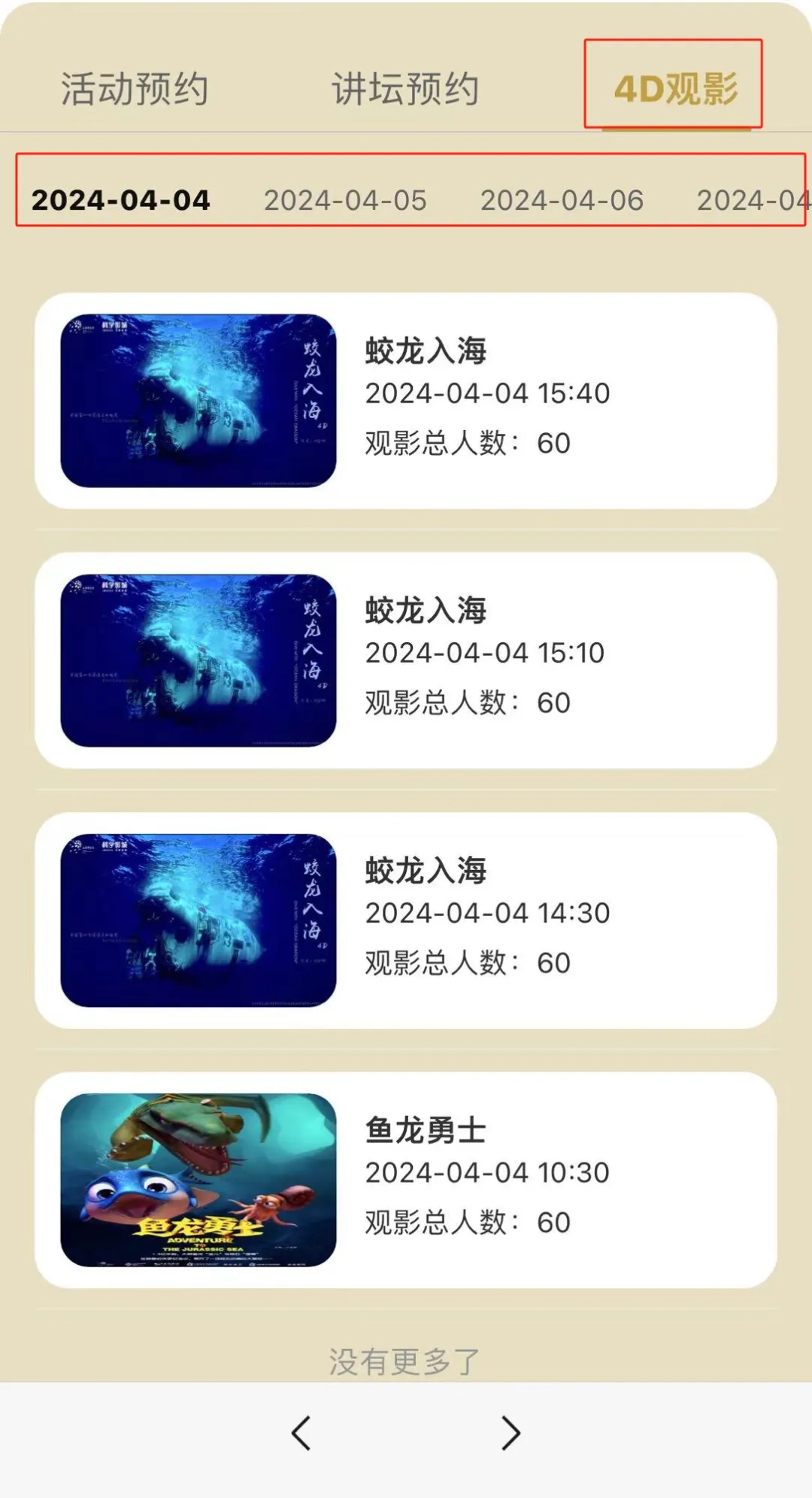Open 蛟龙入海 14:30 screening

point(406,920)
